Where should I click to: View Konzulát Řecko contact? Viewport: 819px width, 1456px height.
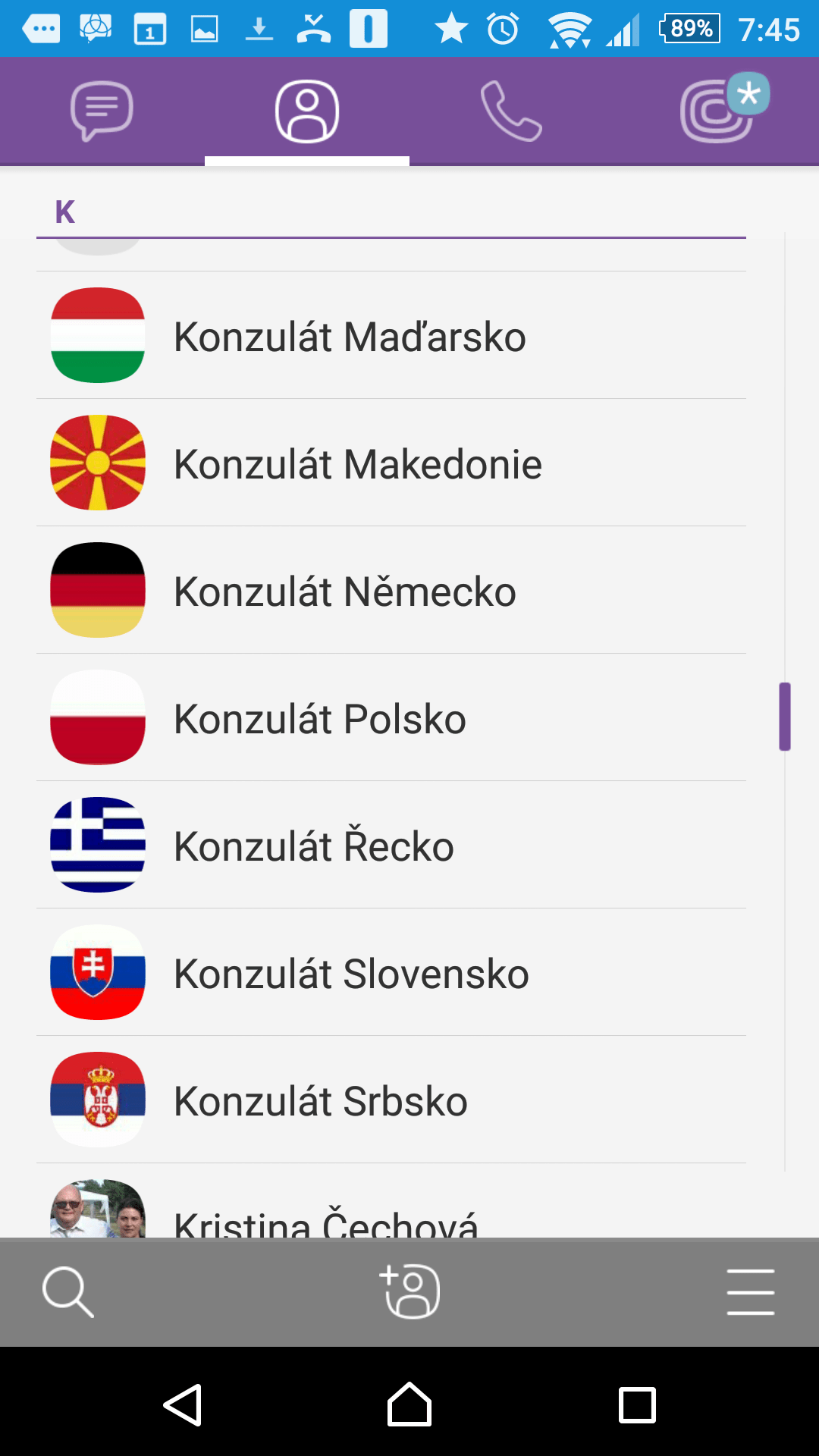(391, 845)
